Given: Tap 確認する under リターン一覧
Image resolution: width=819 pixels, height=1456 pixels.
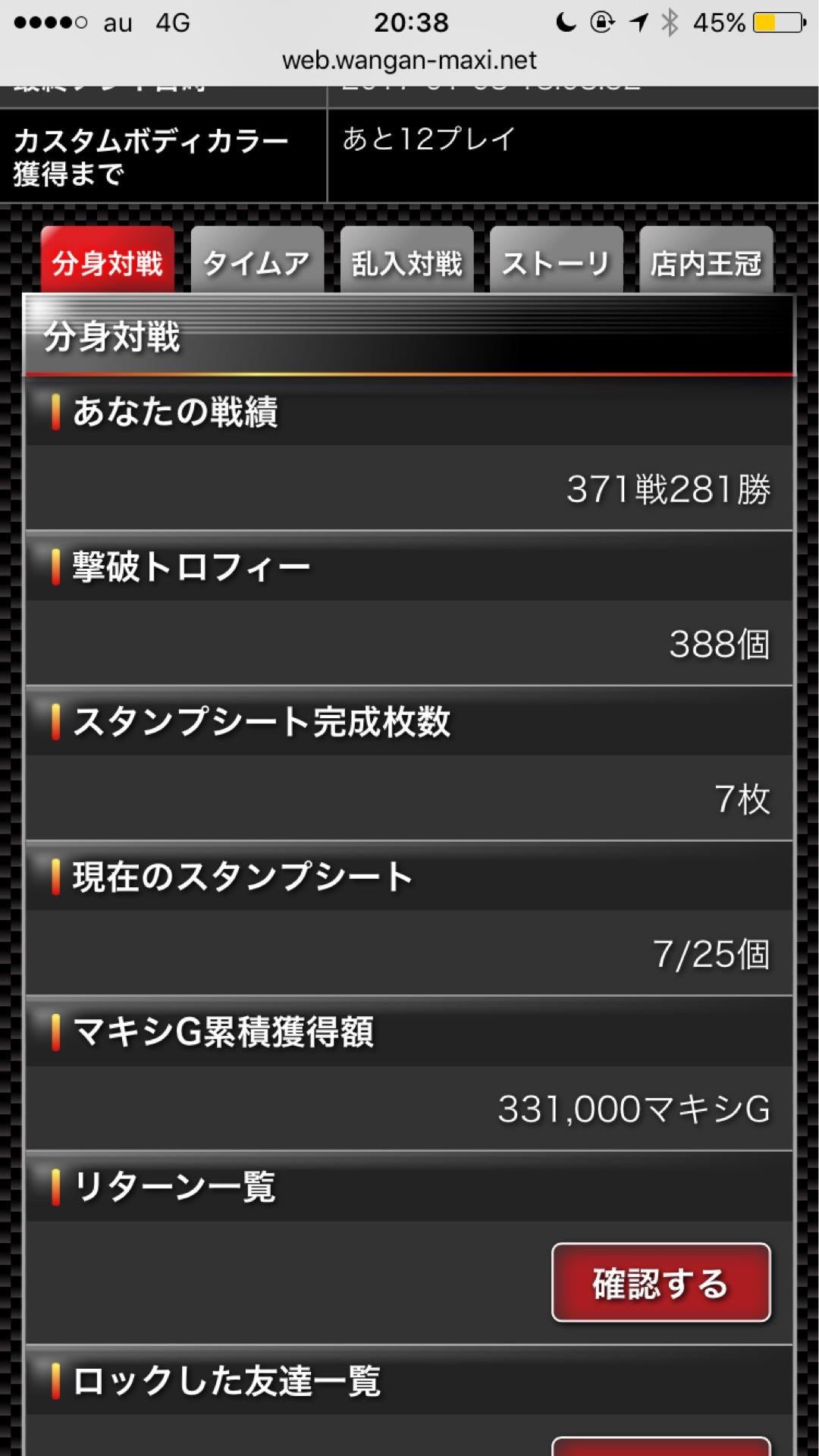Looking at the screenshot, I should [661, 1283].
